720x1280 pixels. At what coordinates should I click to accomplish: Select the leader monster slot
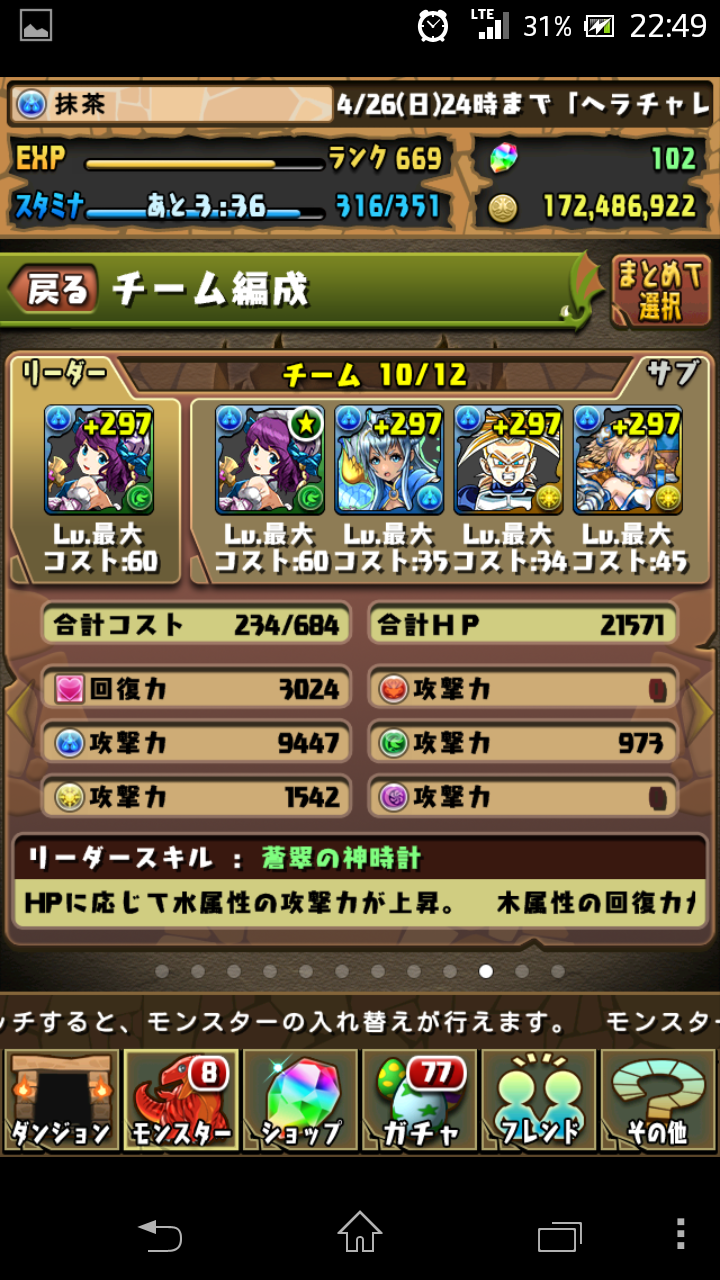(98, 460)
